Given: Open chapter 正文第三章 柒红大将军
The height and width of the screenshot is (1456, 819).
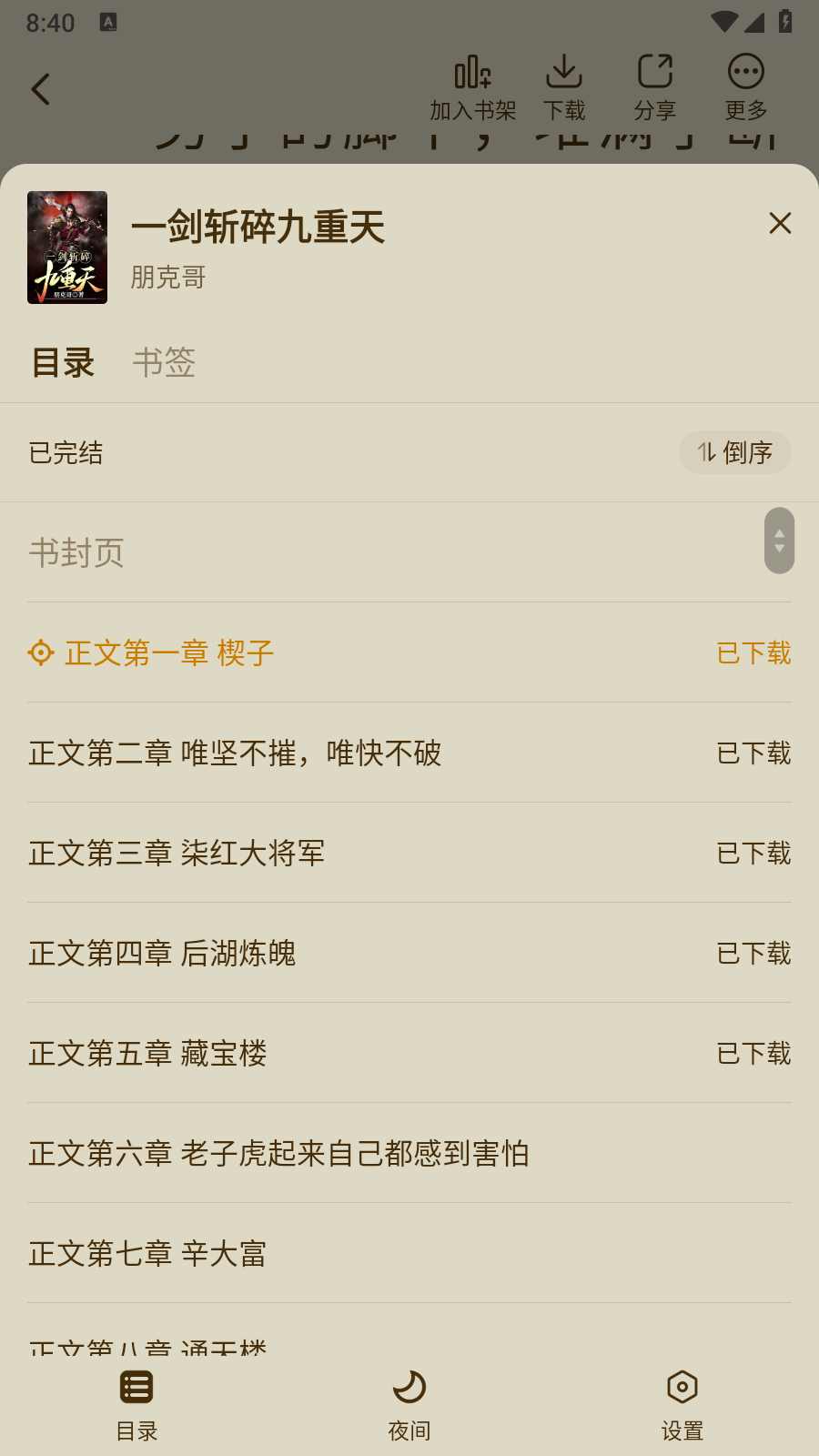Looking at the screenshot, I should click(x=409, y=853).
